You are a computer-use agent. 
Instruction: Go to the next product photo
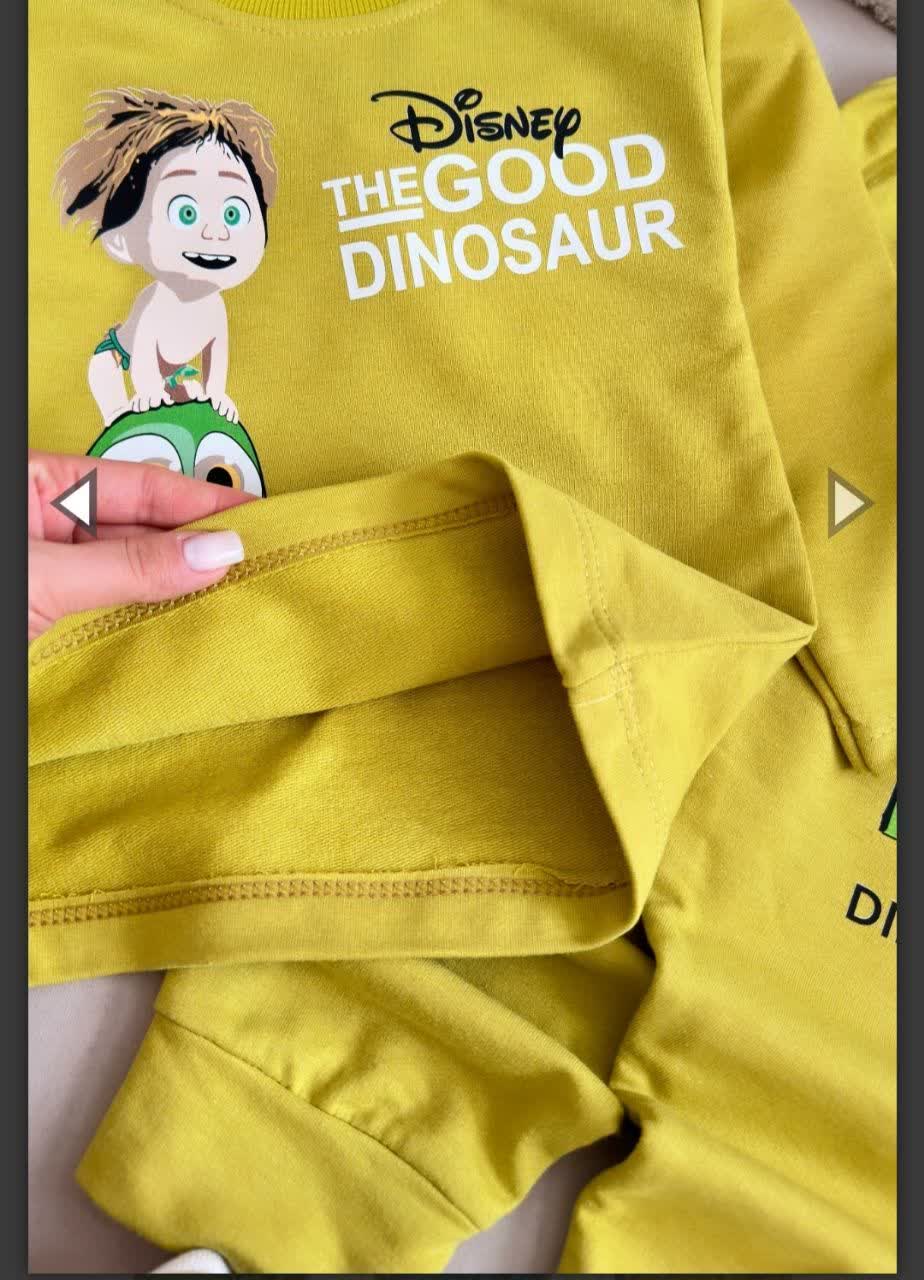click(849, 503)
